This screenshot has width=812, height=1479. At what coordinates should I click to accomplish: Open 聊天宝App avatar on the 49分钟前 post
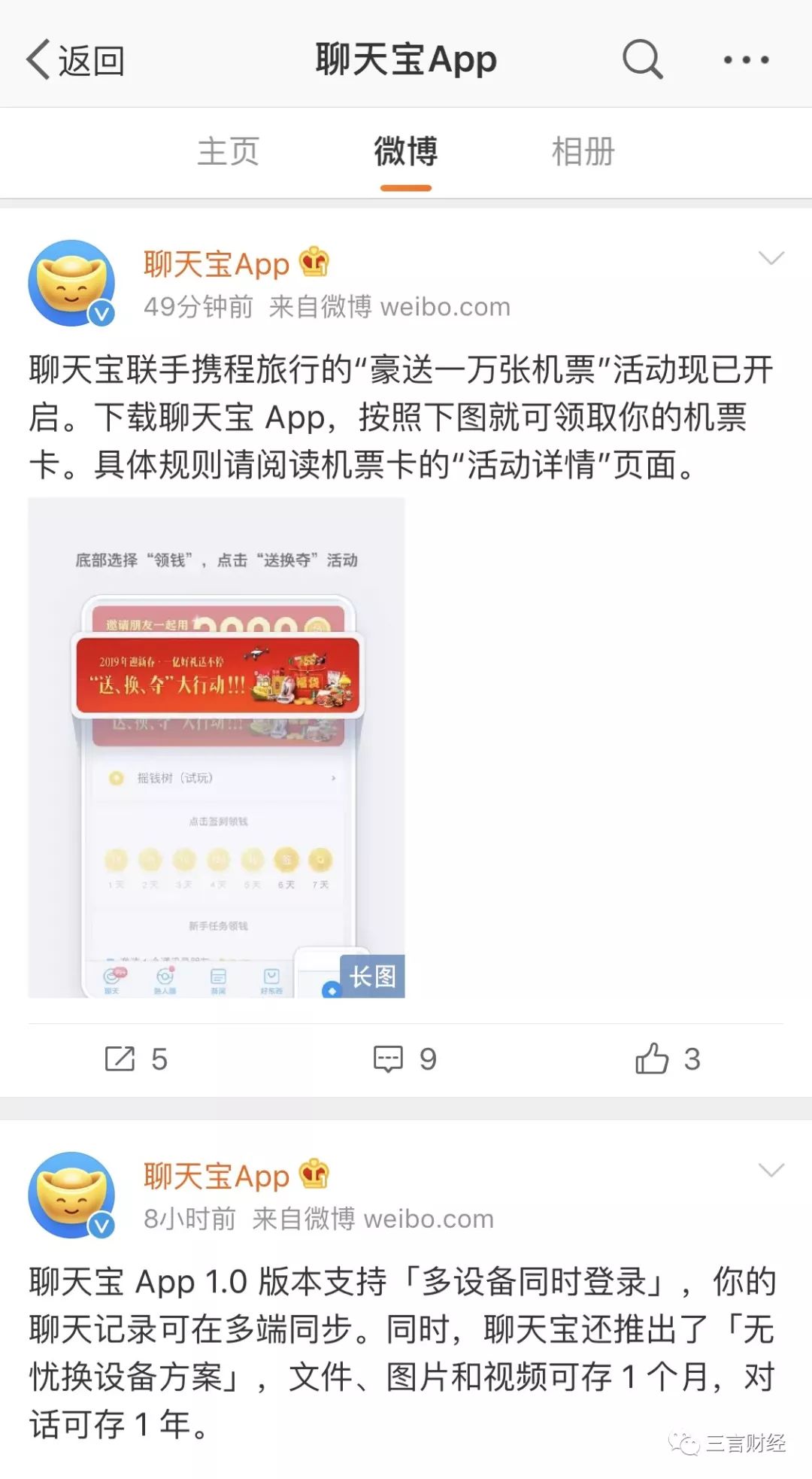(x=71, y=283)
